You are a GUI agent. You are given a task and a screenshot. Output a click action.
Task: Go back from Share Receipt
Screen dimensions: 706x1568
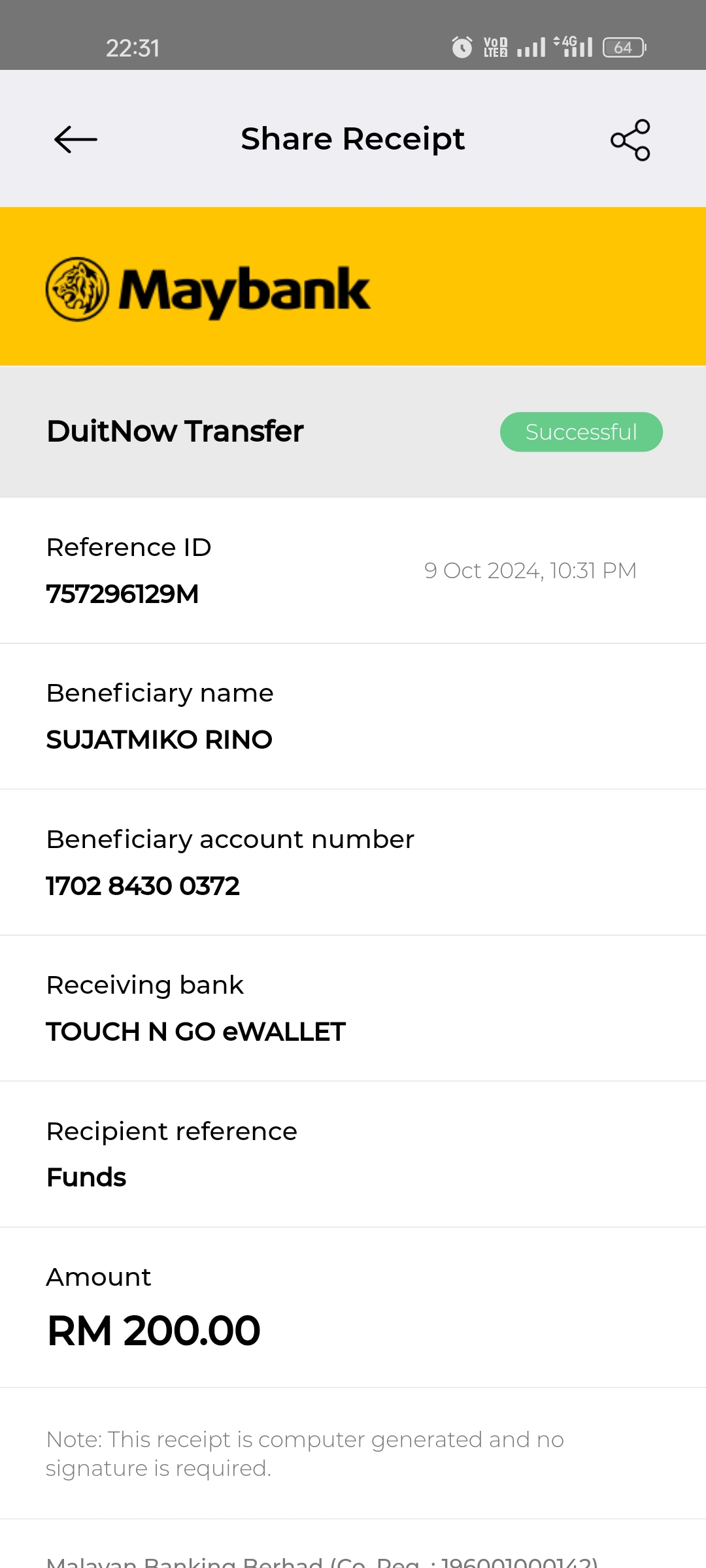click(76, 139)
